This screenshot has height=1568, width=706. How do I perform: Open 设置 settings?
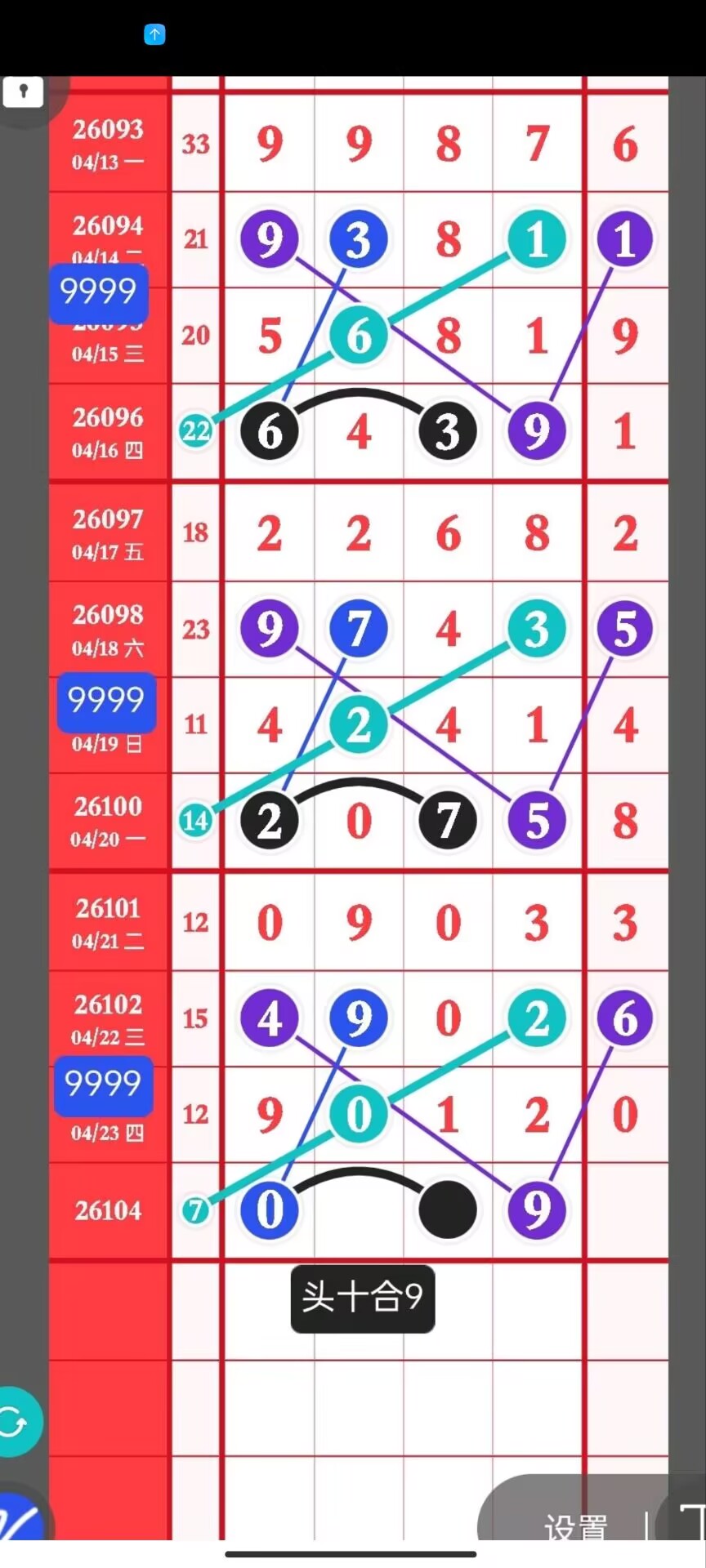576,1526
